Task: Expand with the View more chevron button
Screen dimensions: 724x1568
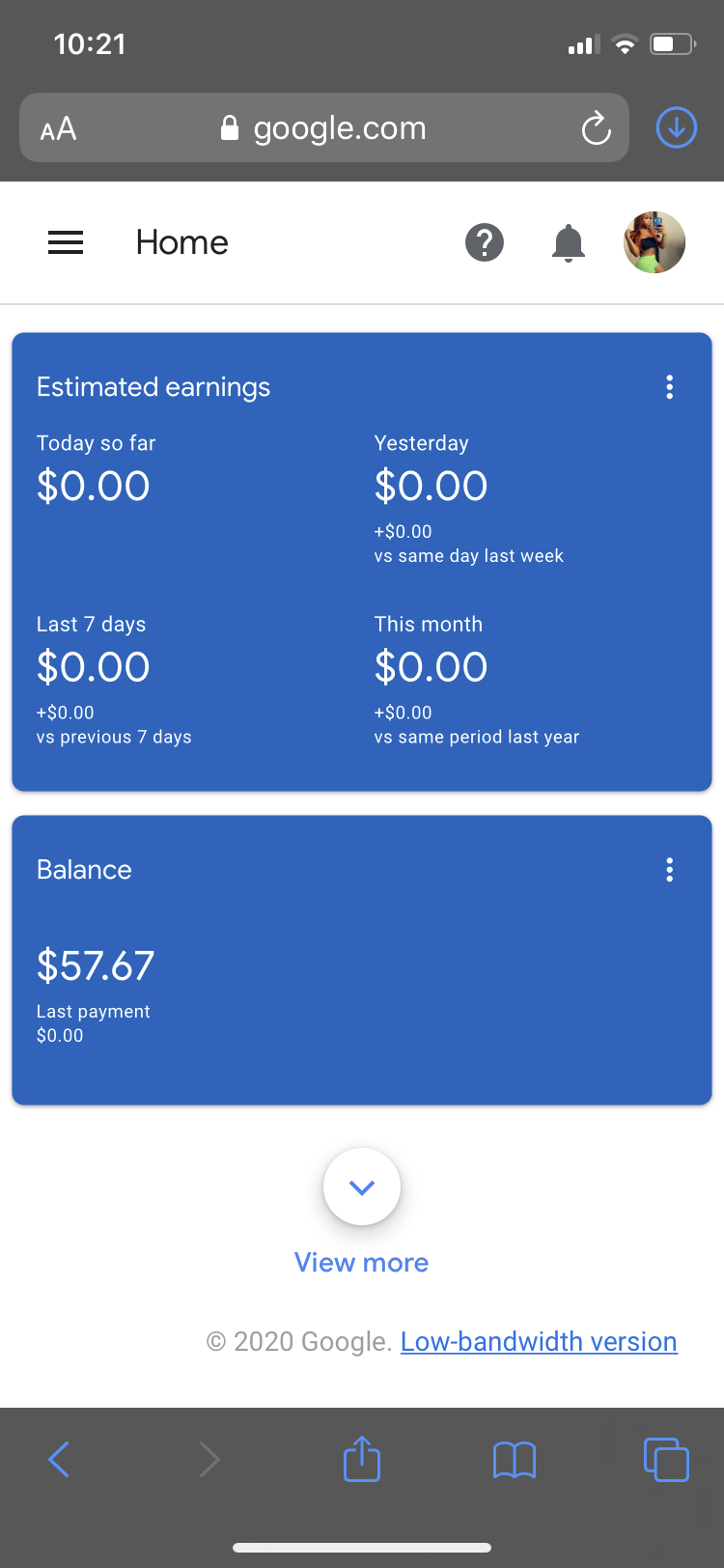Action: (362, 1187)
